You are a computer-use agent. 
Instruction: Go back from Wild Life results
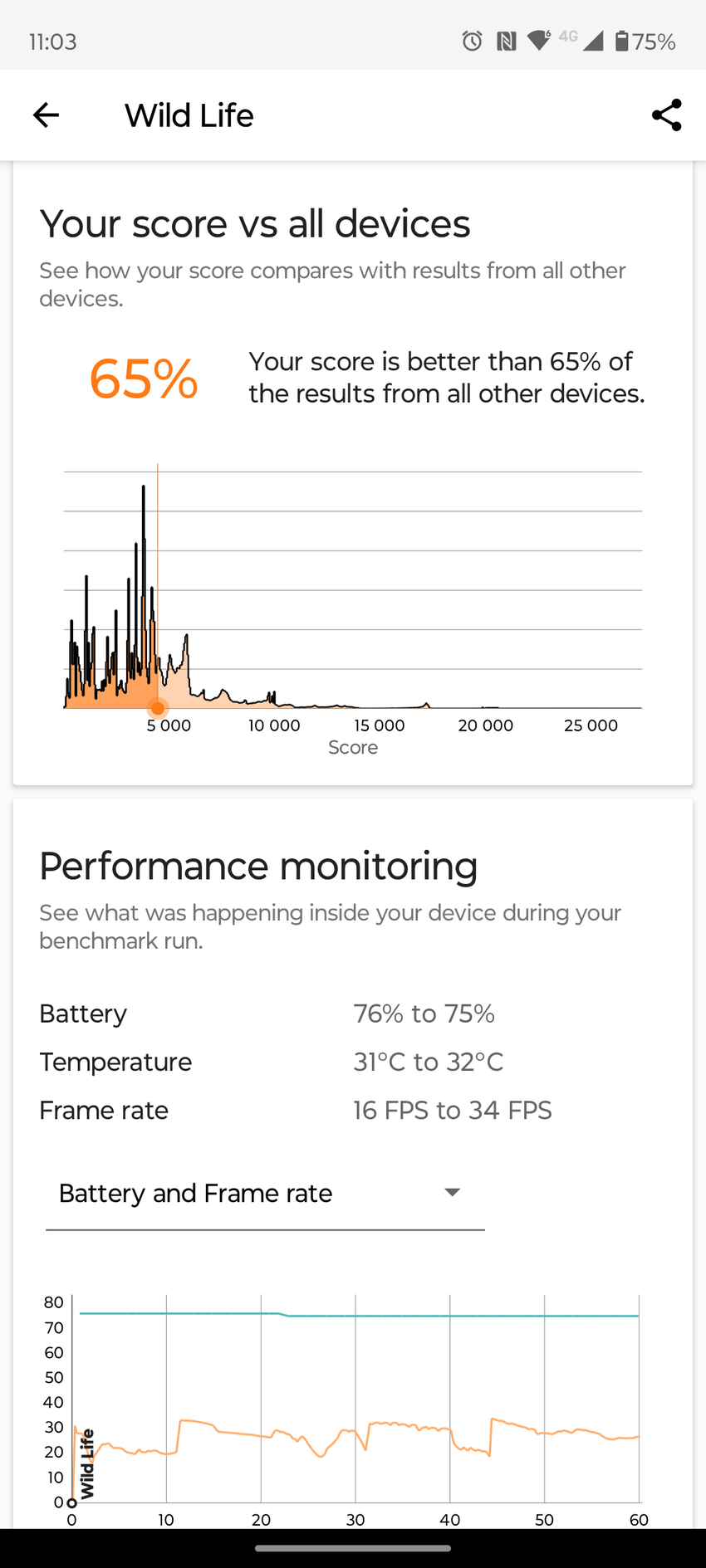pyautogui.click(x=46, y=115)
